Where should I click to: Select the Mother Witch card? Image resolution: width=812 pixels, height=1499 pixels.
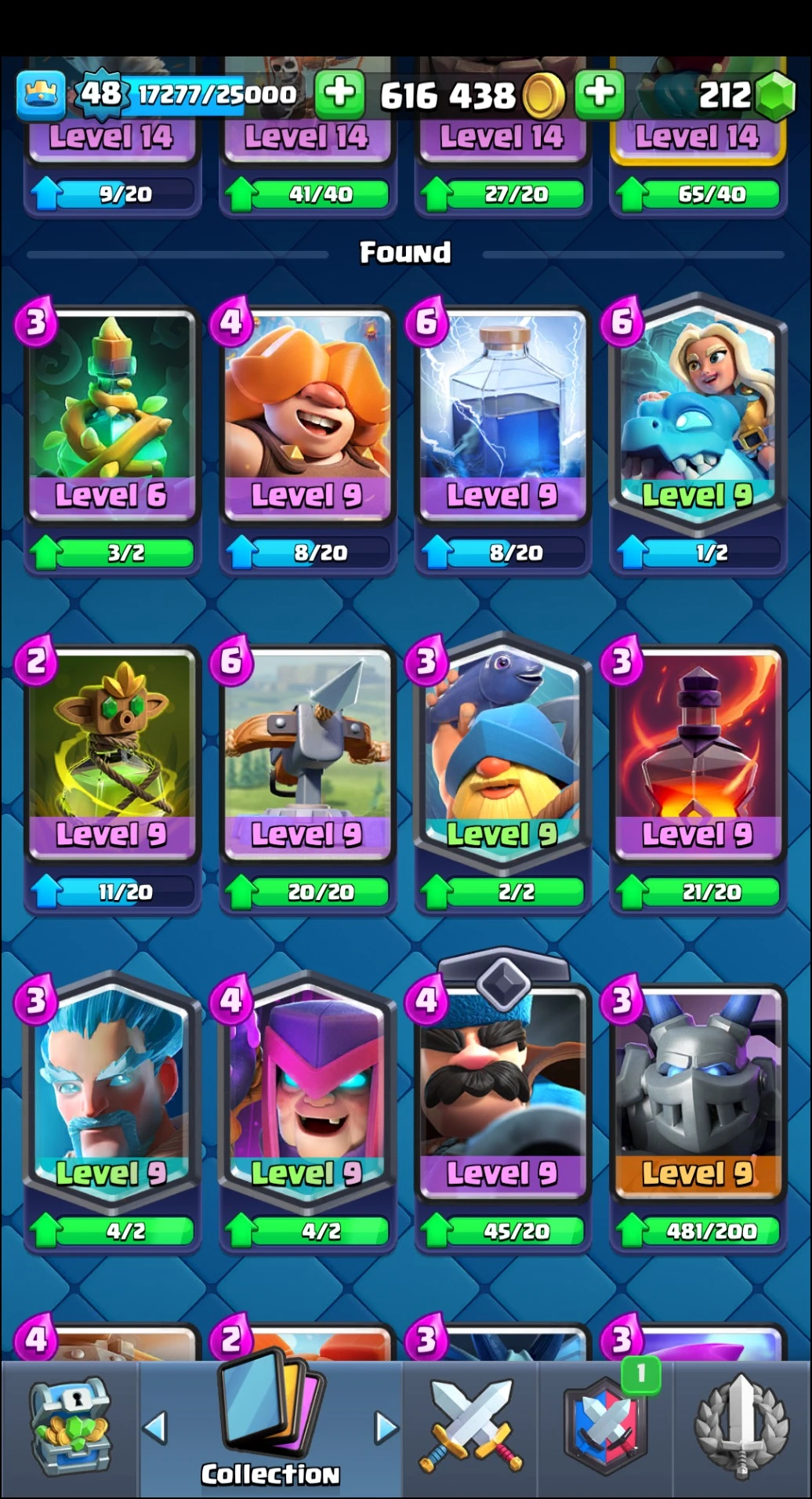tap(307, 1094)
